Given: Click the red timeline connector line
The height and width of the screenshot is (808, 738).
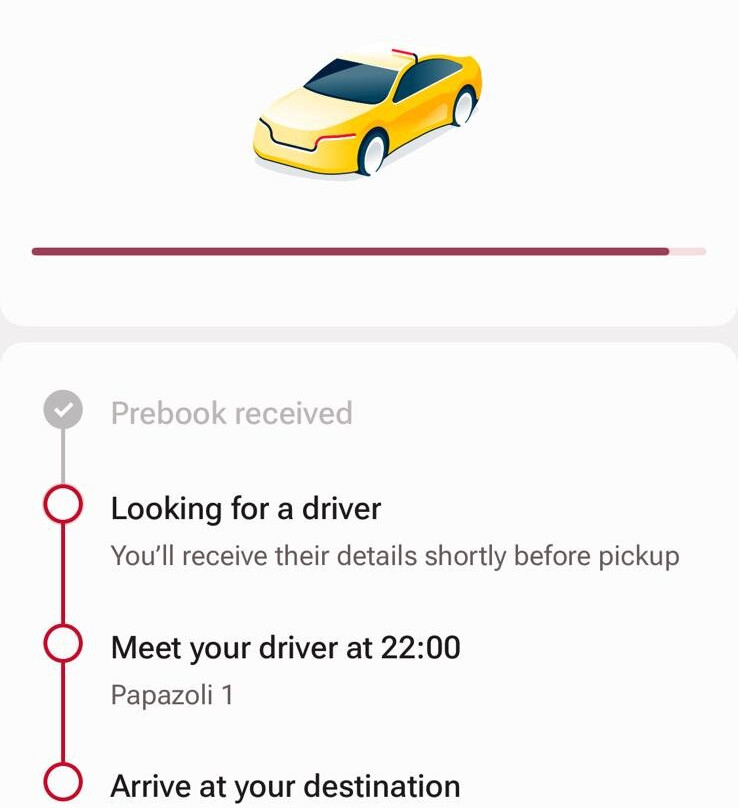Looking at the screenshot, I should pyautogui.click(x=62, y=575).
